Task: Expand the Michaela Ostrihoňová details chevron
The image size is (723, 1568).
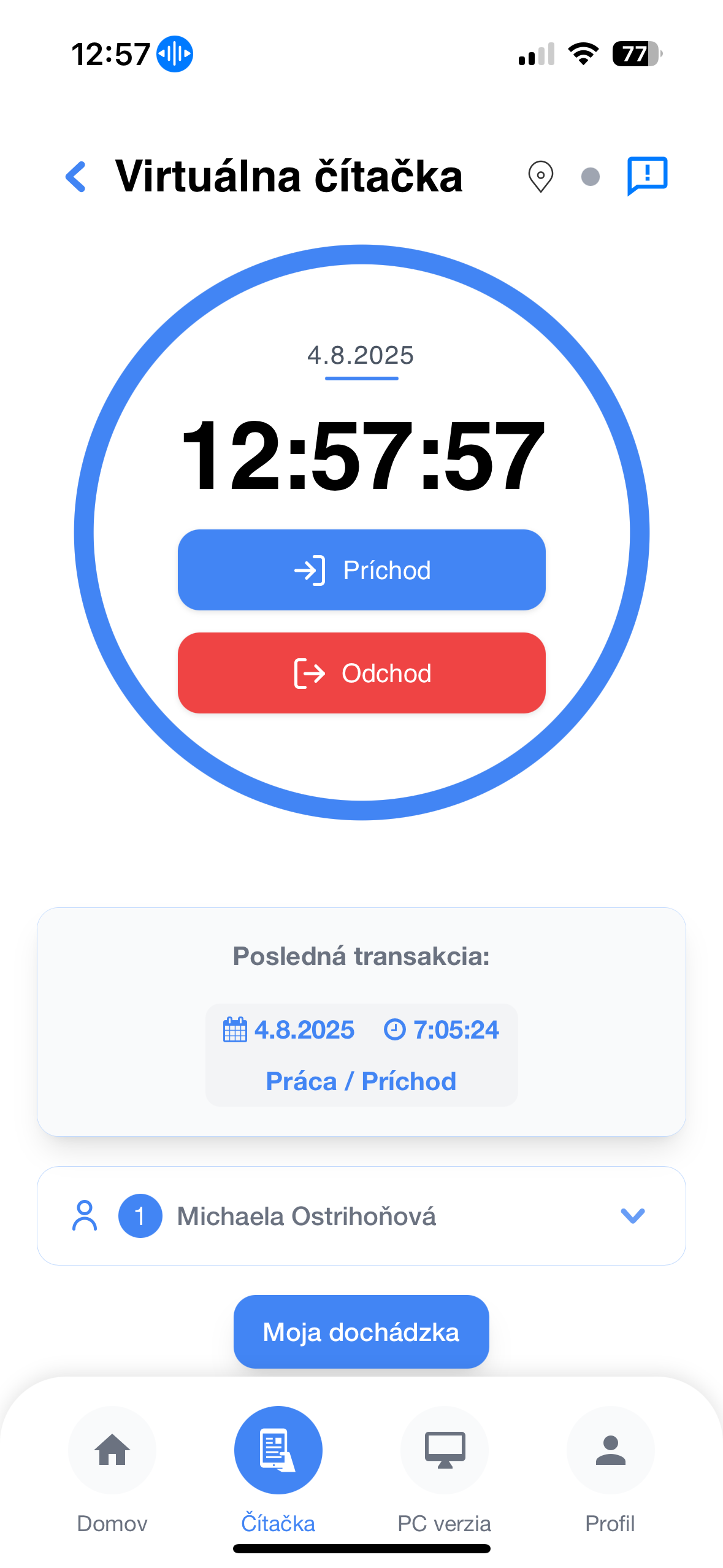Action: [633, 1215]
